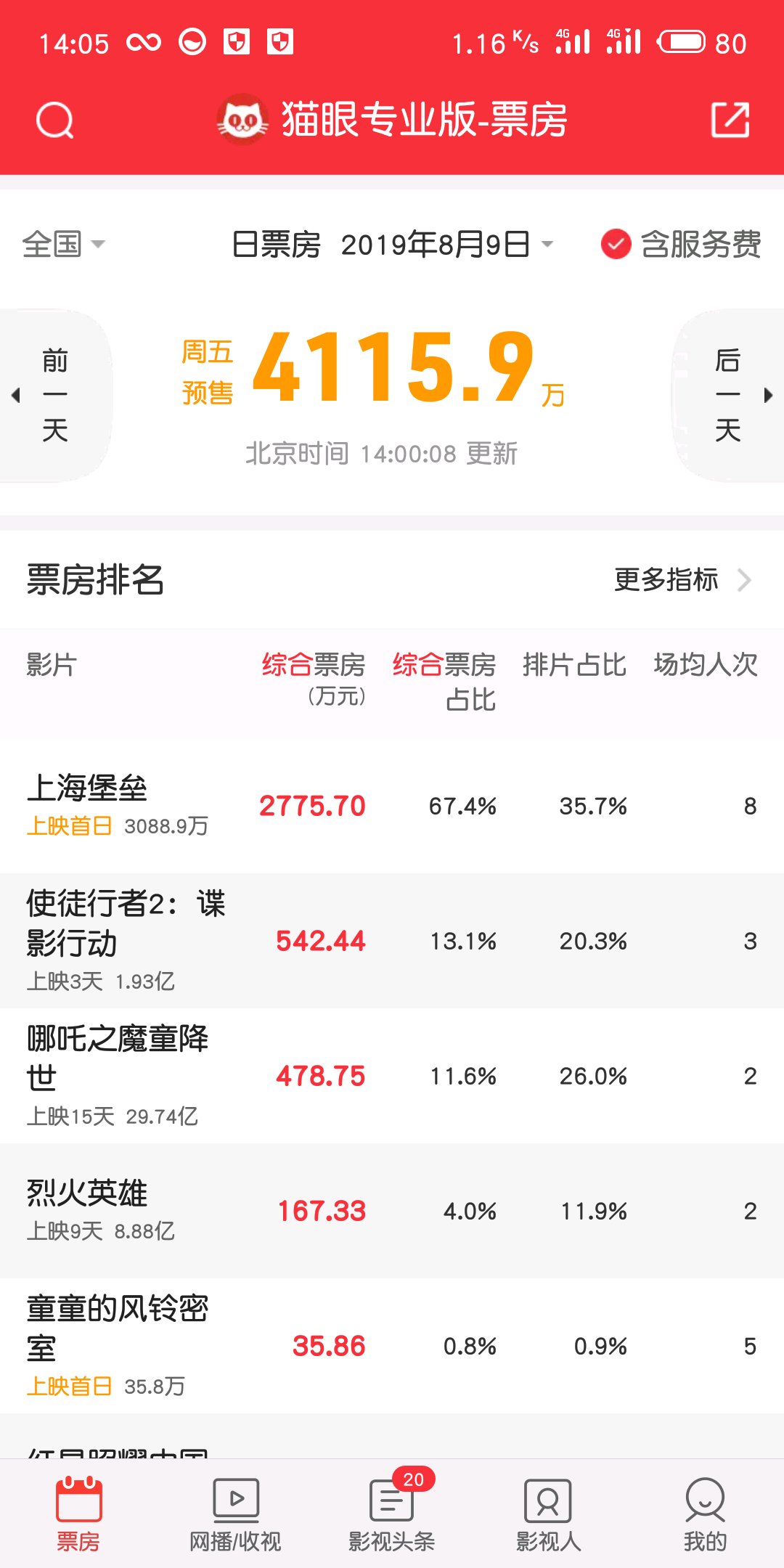Image resolution: width=784 pixels, height=1568 pixels.
Task: Open 童童的风铃密室 movie row
Action: coord(392,1346)
